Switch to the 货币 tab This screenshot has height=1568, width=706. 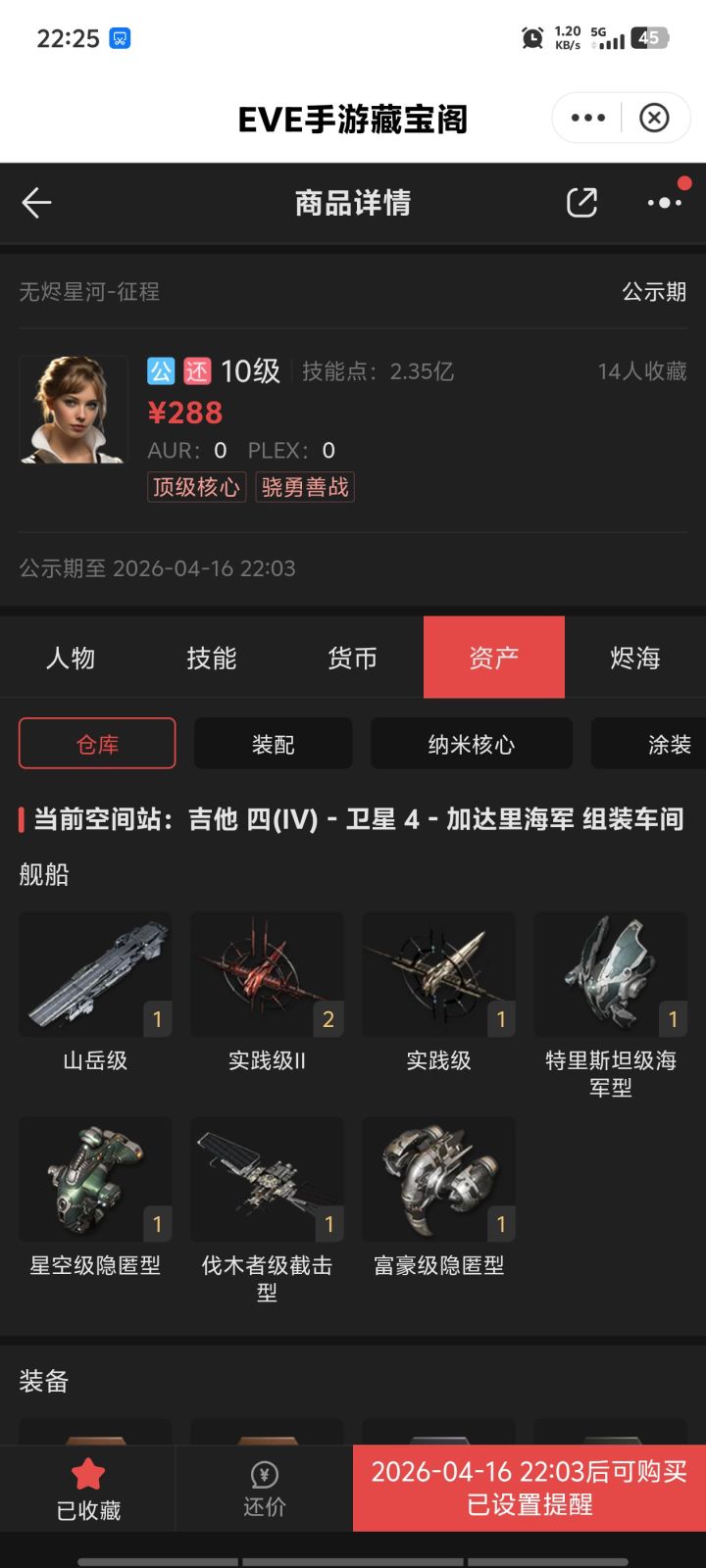pos(353,658)
